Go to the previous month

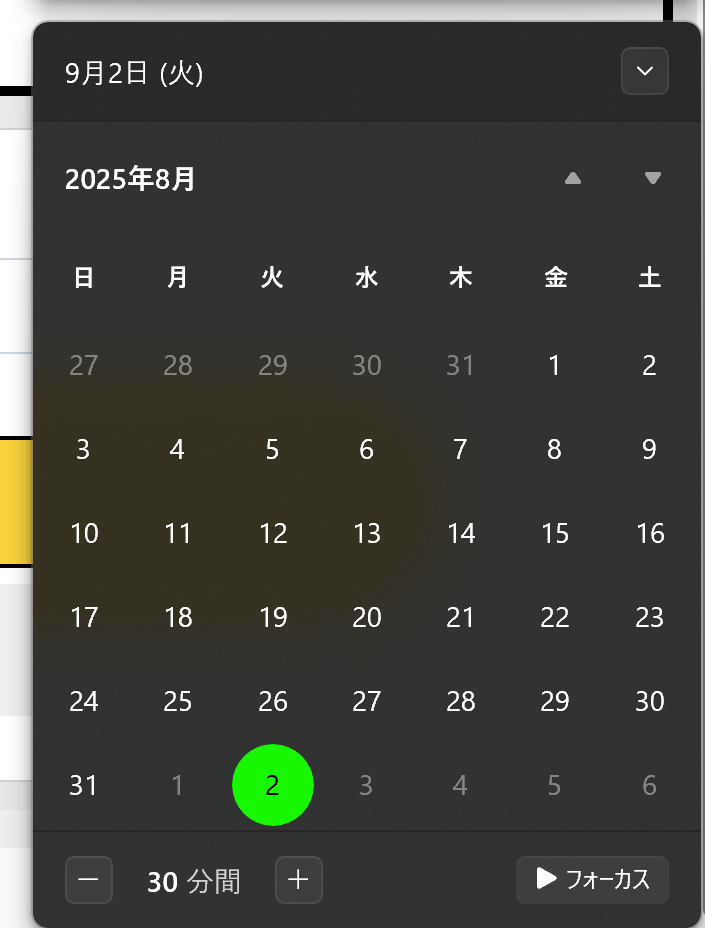tap(572, 179)
